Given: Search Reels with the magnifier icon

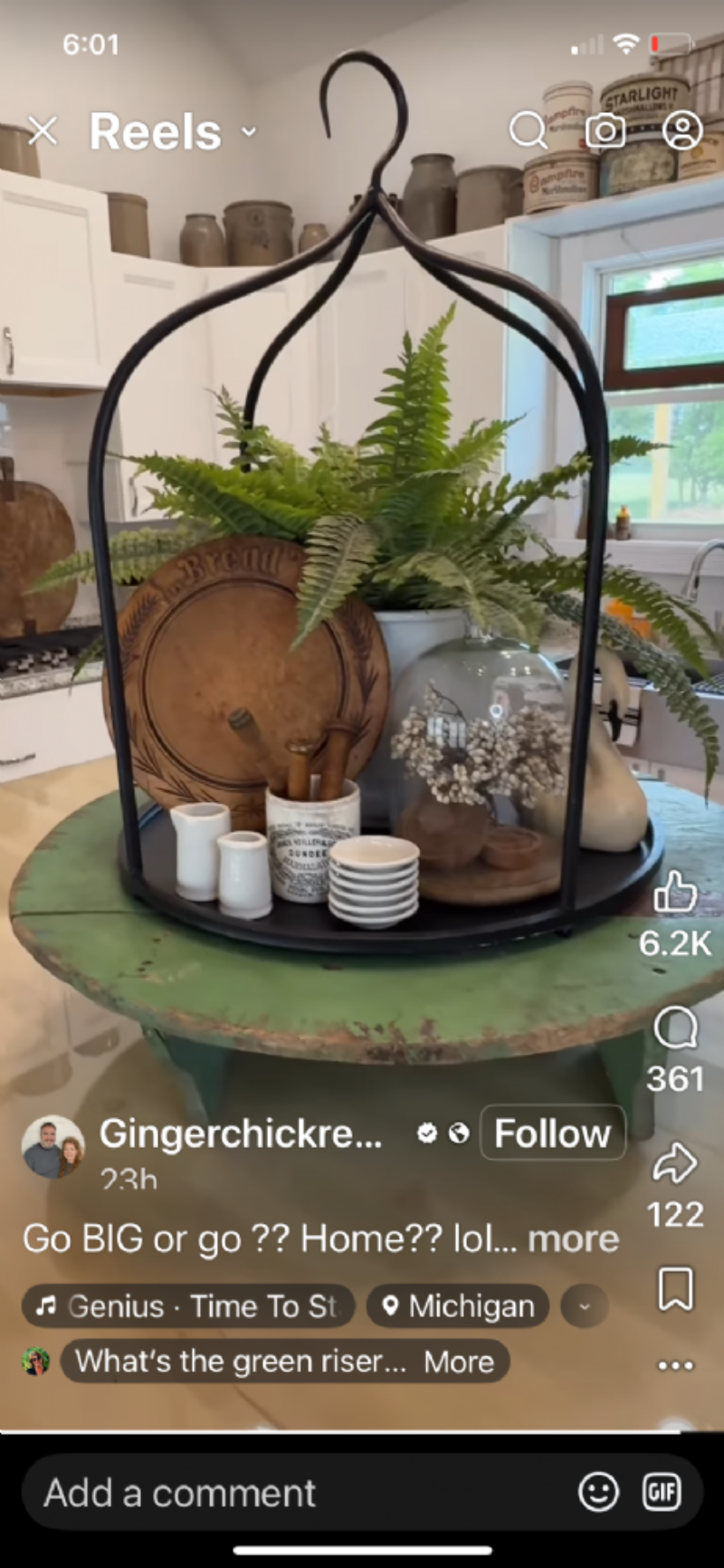Looking at the screenshot, I should 528,130.
